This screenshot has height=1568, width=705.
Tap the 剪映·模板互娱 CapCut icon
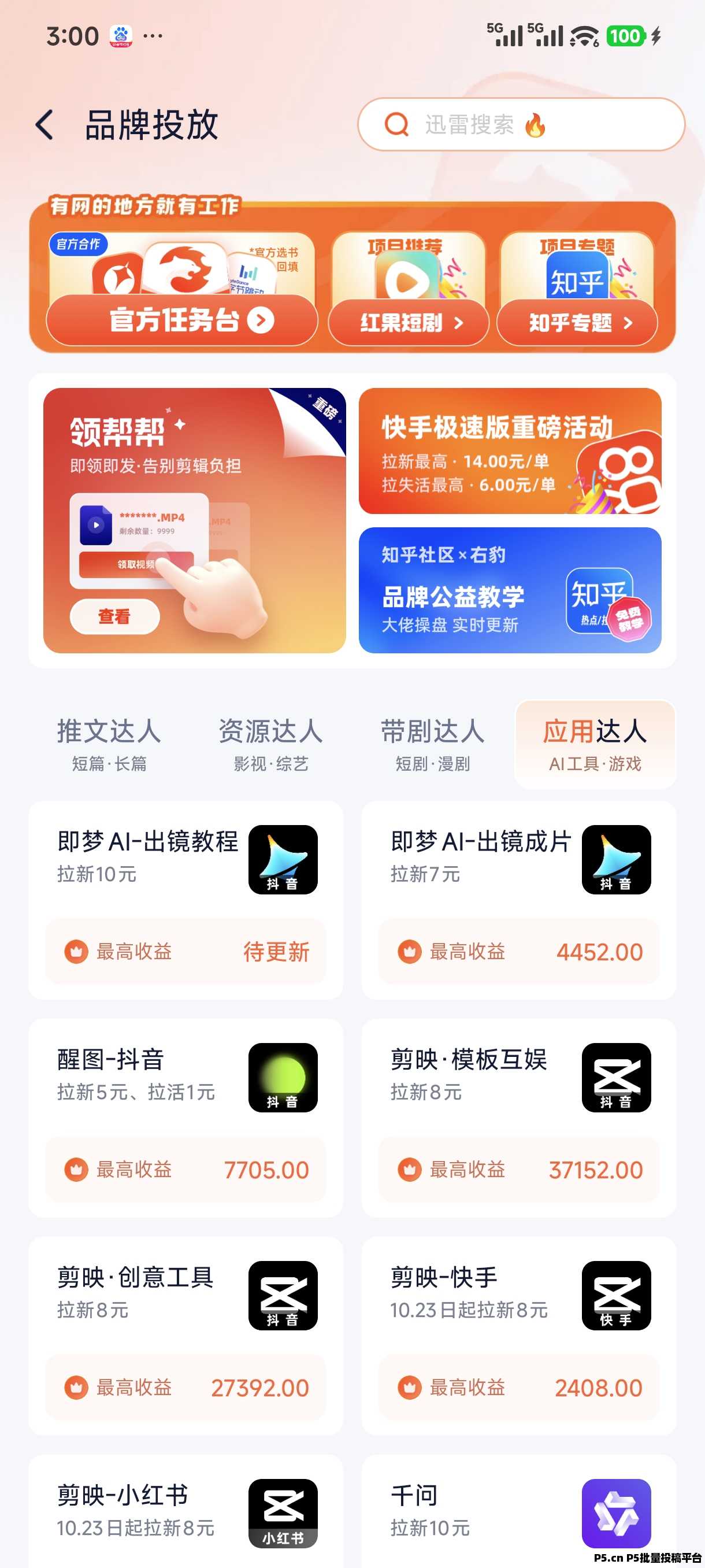coord(615,1078)
